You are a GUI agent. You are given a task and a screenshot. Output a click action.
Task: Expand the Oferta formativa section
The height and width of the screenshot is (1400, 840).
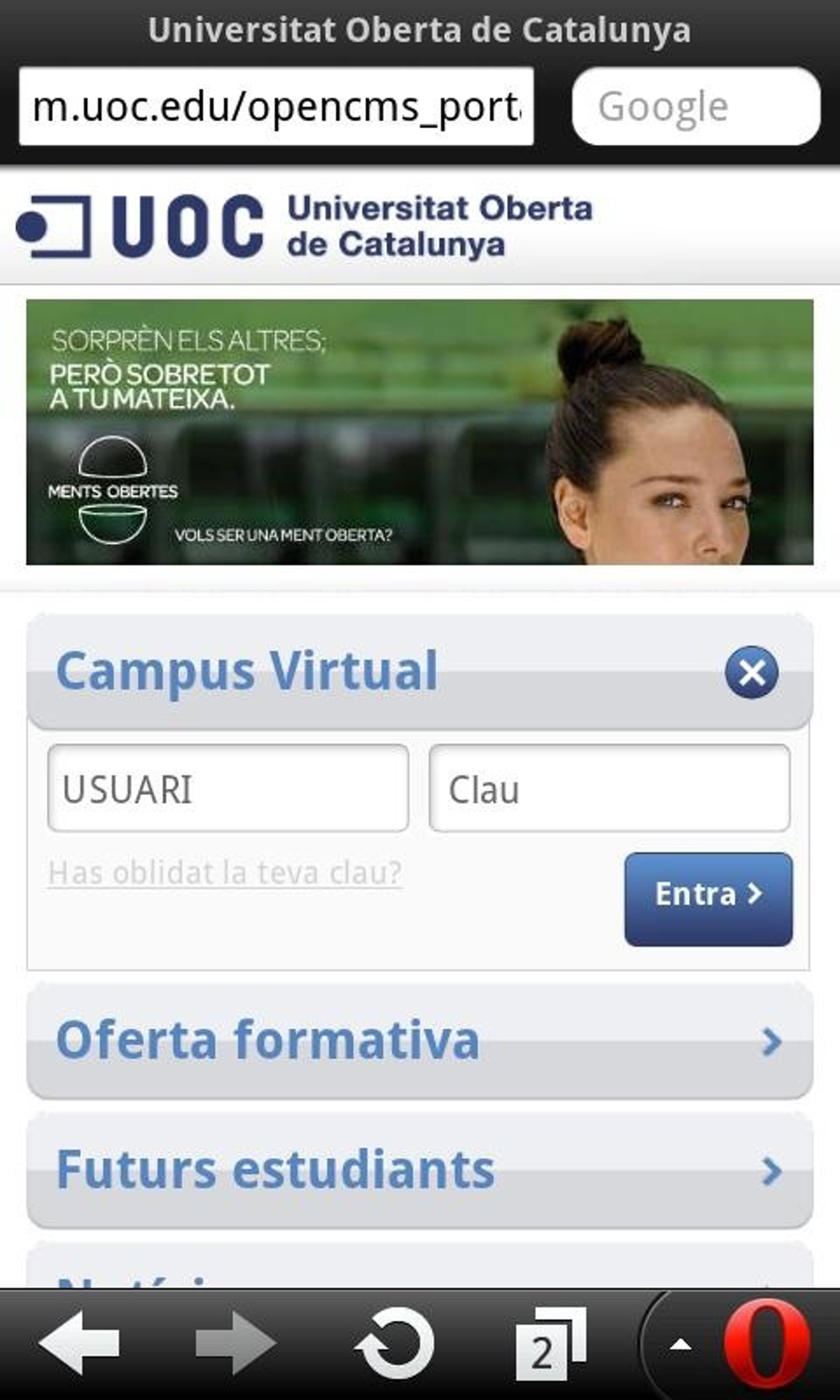click(x=420, y=1041)
